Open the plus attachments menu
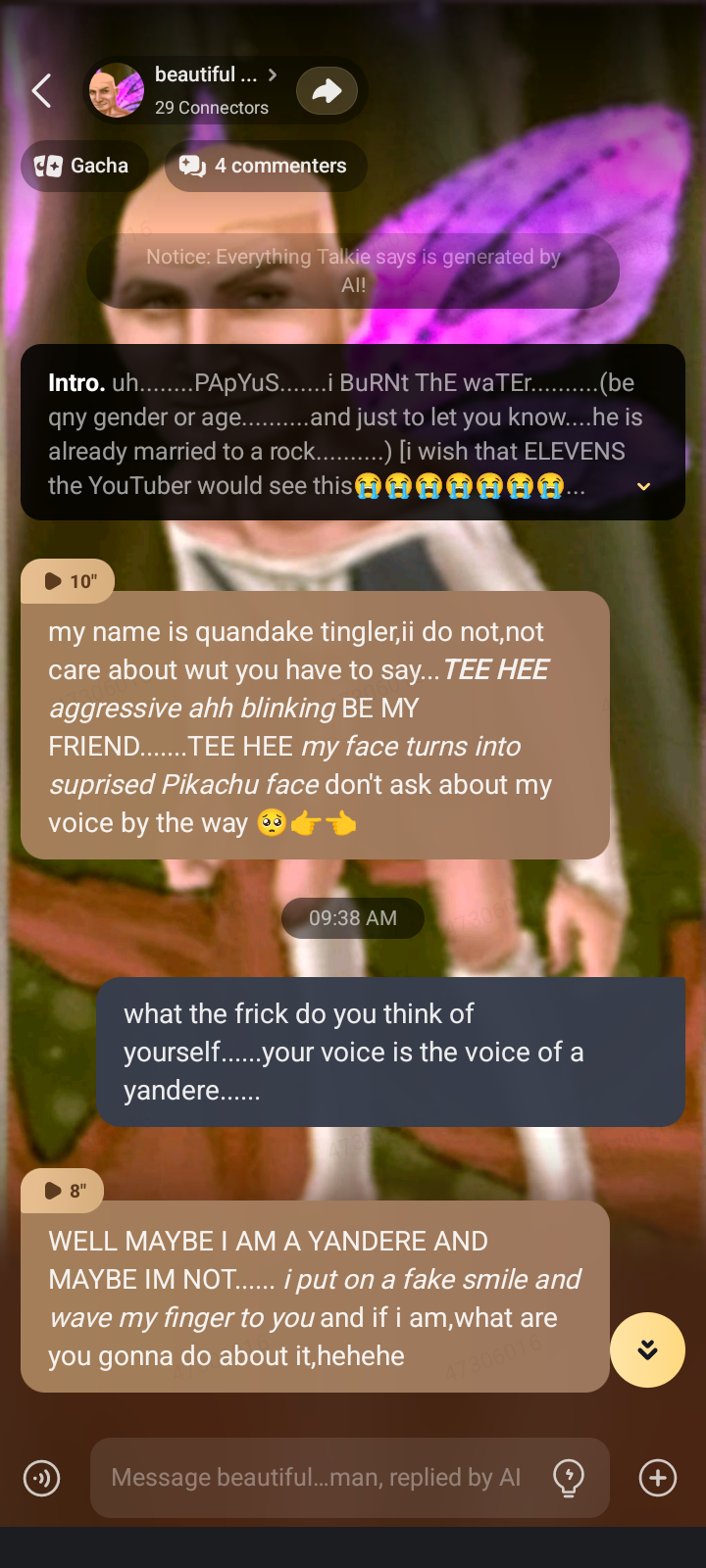This screenshot has width=706, height=1568. coord(658,1478)
